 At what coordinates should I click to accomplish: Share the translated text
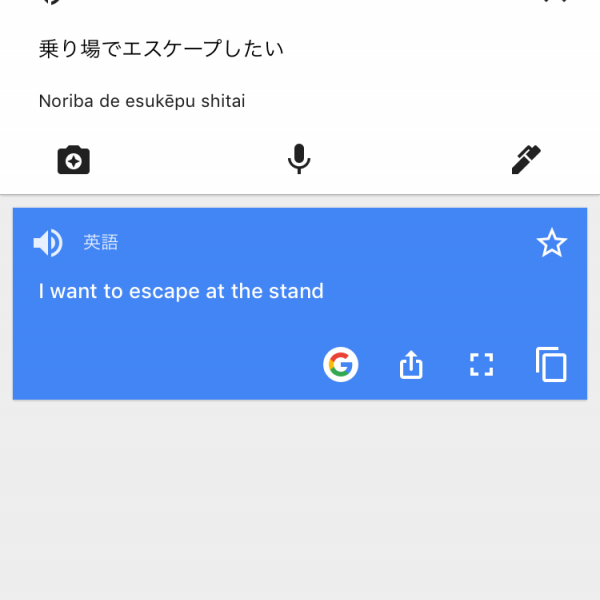pos(411,365)
